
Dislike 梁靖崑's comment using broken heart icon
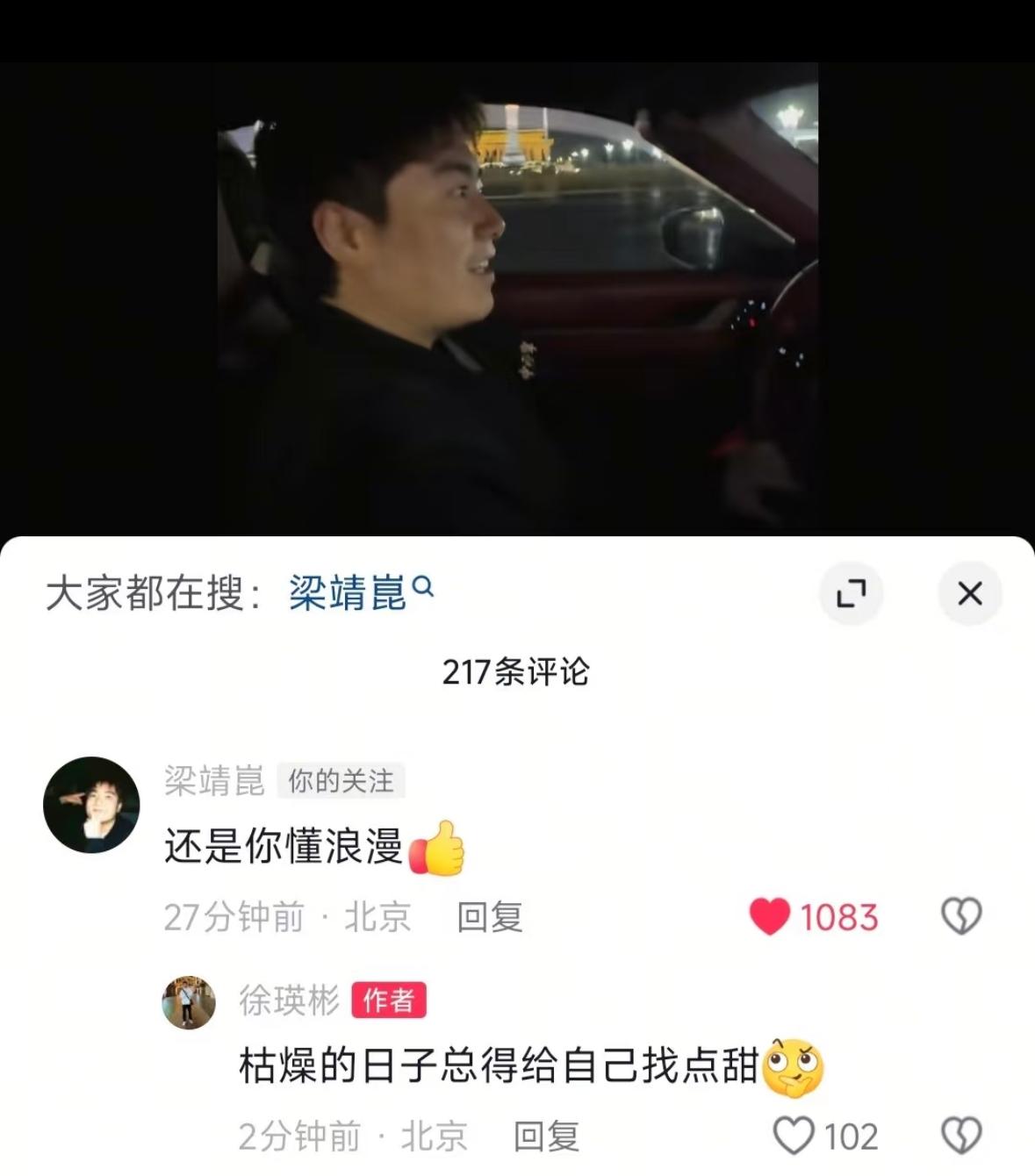[963, 917]
